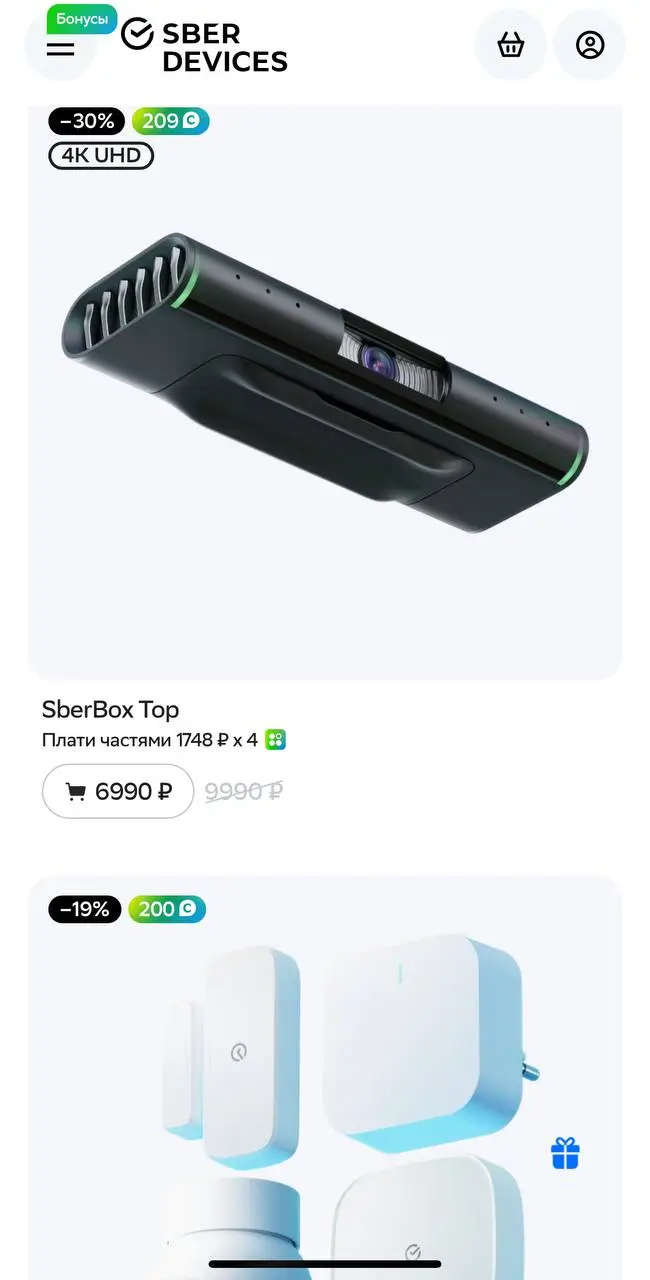Open the user profile
This screenshot has height=1280, width=650.
pyautogui.click(x=590, y=45)
